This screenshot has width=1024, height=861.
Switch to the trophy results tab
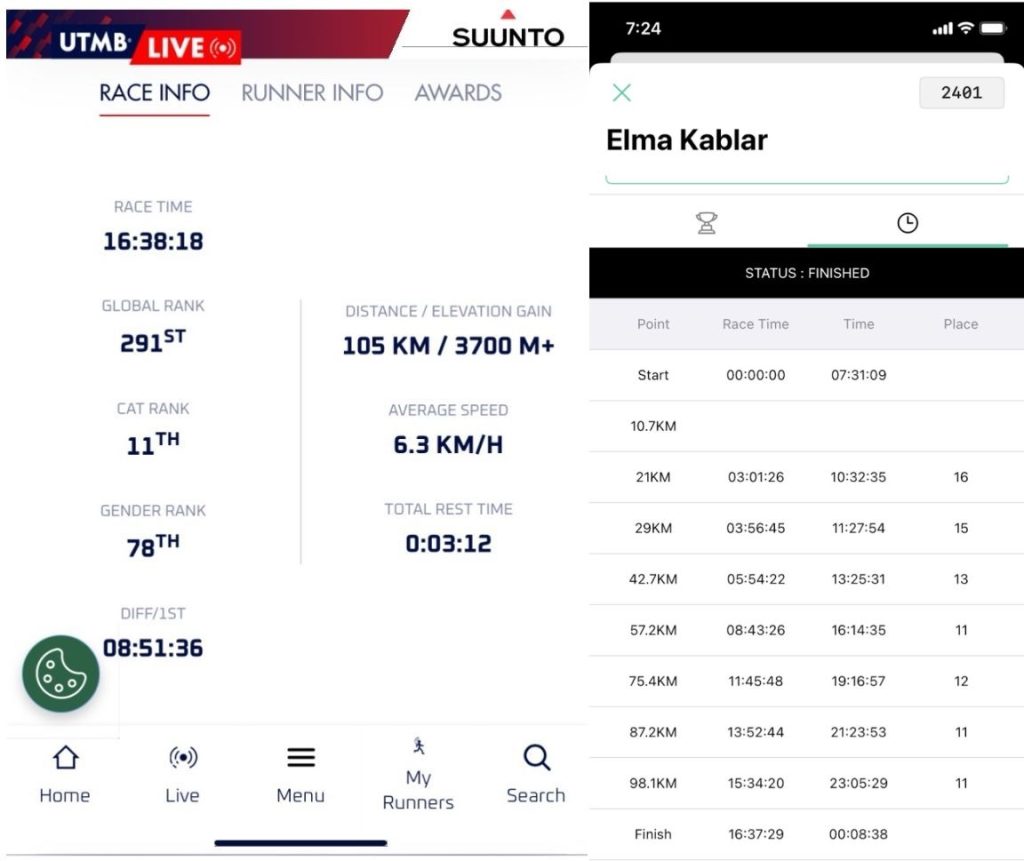pos(707,223)
